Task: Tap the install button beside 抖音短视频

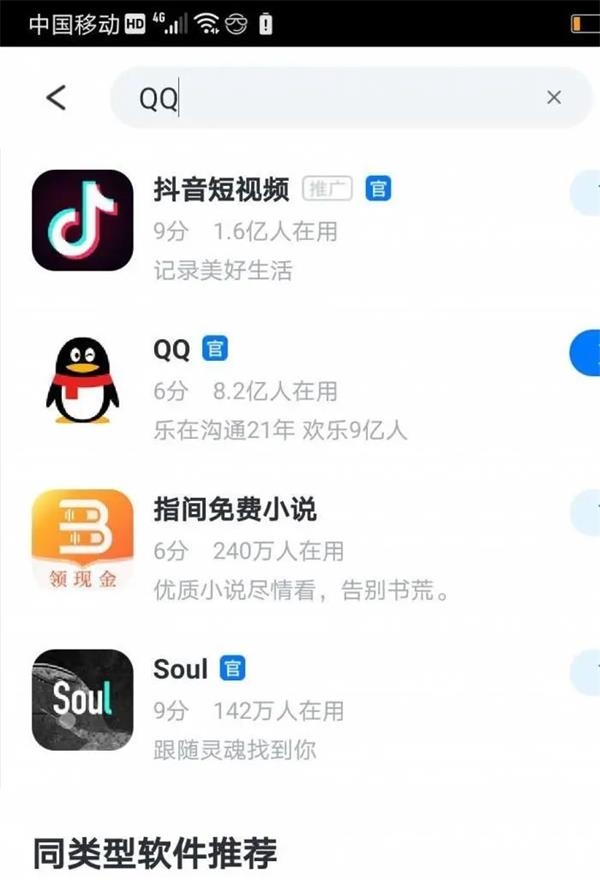Action: click(x=586, y=193)
